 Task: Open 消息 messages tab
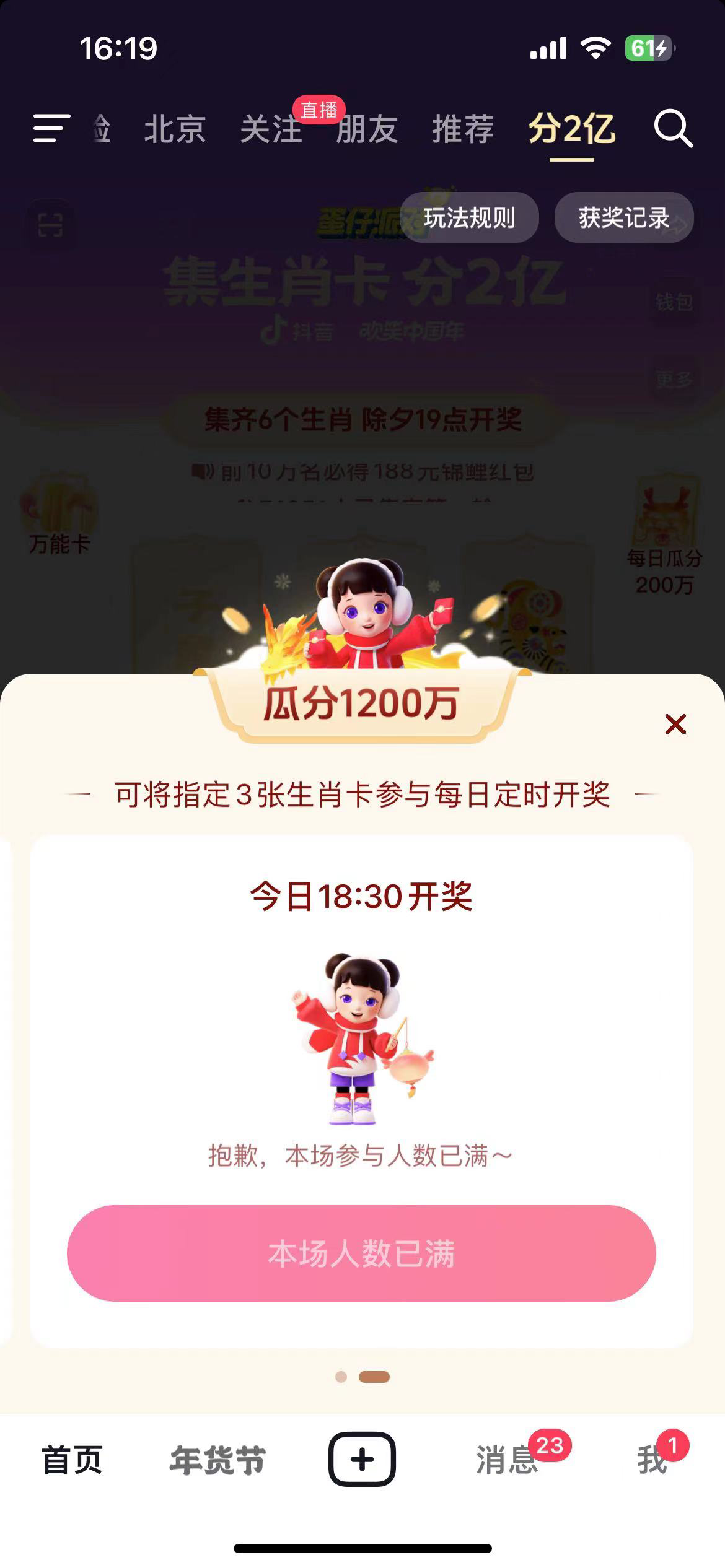pyautogui.click(x=507, y=1460)
